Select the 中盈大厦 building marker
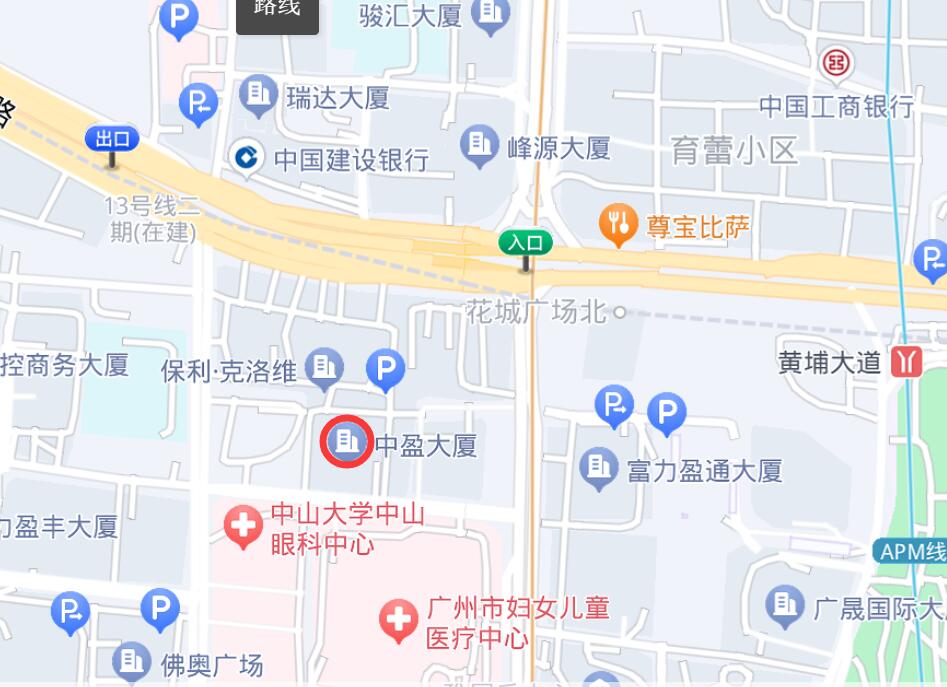The image size is (947, 687). point(347,441)
